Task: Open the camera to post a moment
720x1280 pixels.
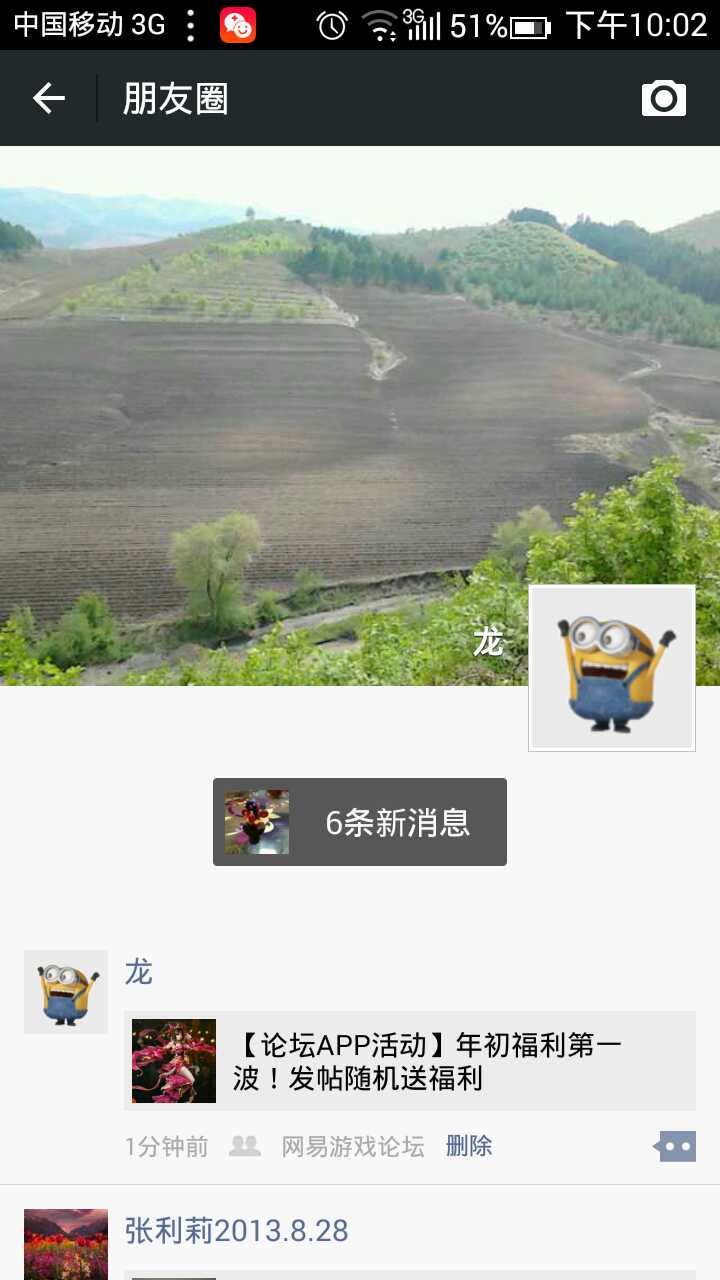Action: coord(663,98)
